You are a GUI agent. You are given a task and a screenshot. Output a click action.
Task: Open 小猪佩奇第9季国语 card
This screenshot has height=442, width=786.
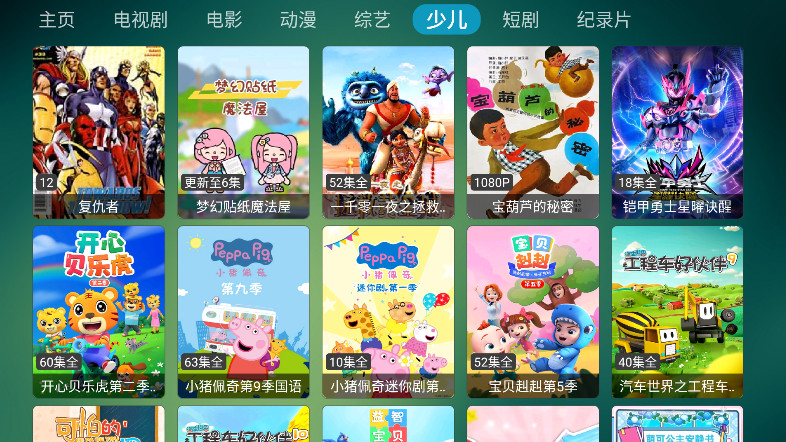pos(243,311)
